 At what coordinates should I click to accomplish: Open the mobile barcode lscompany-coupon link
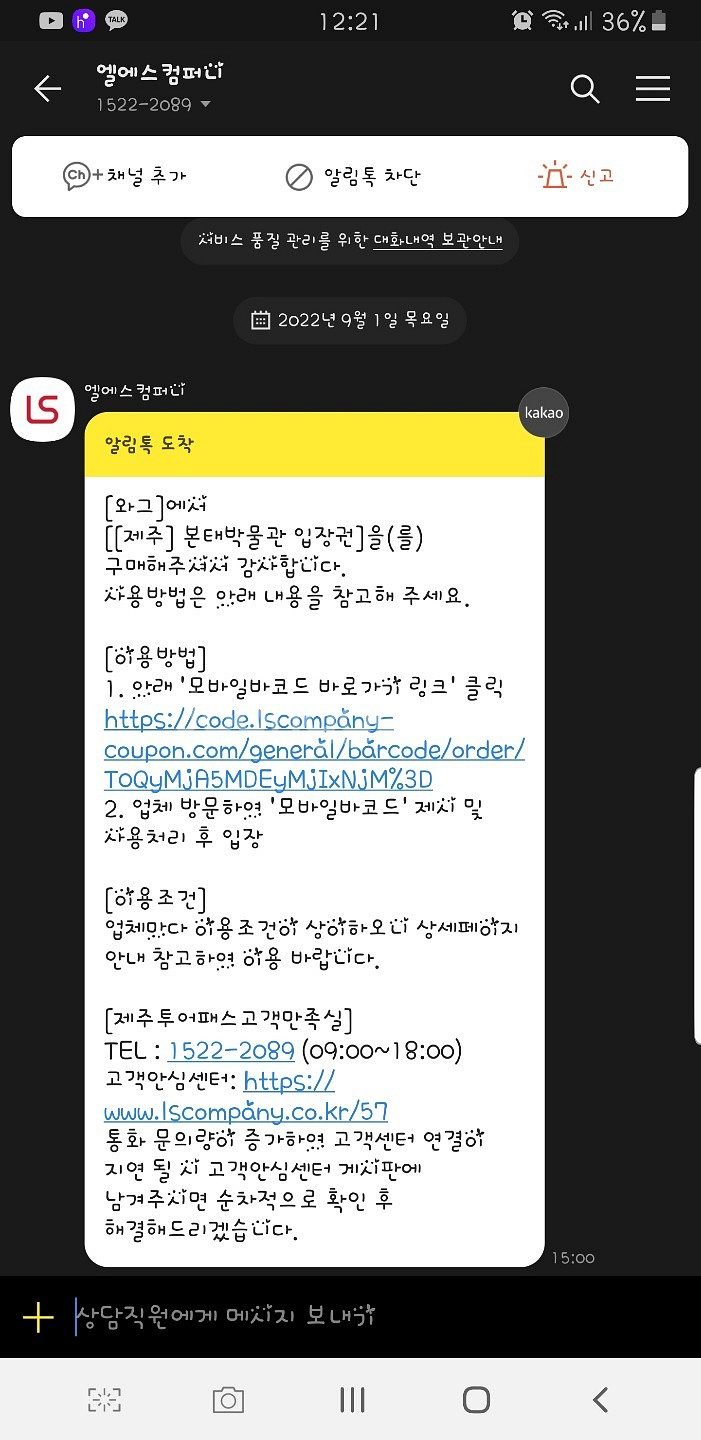coord(314,749)
